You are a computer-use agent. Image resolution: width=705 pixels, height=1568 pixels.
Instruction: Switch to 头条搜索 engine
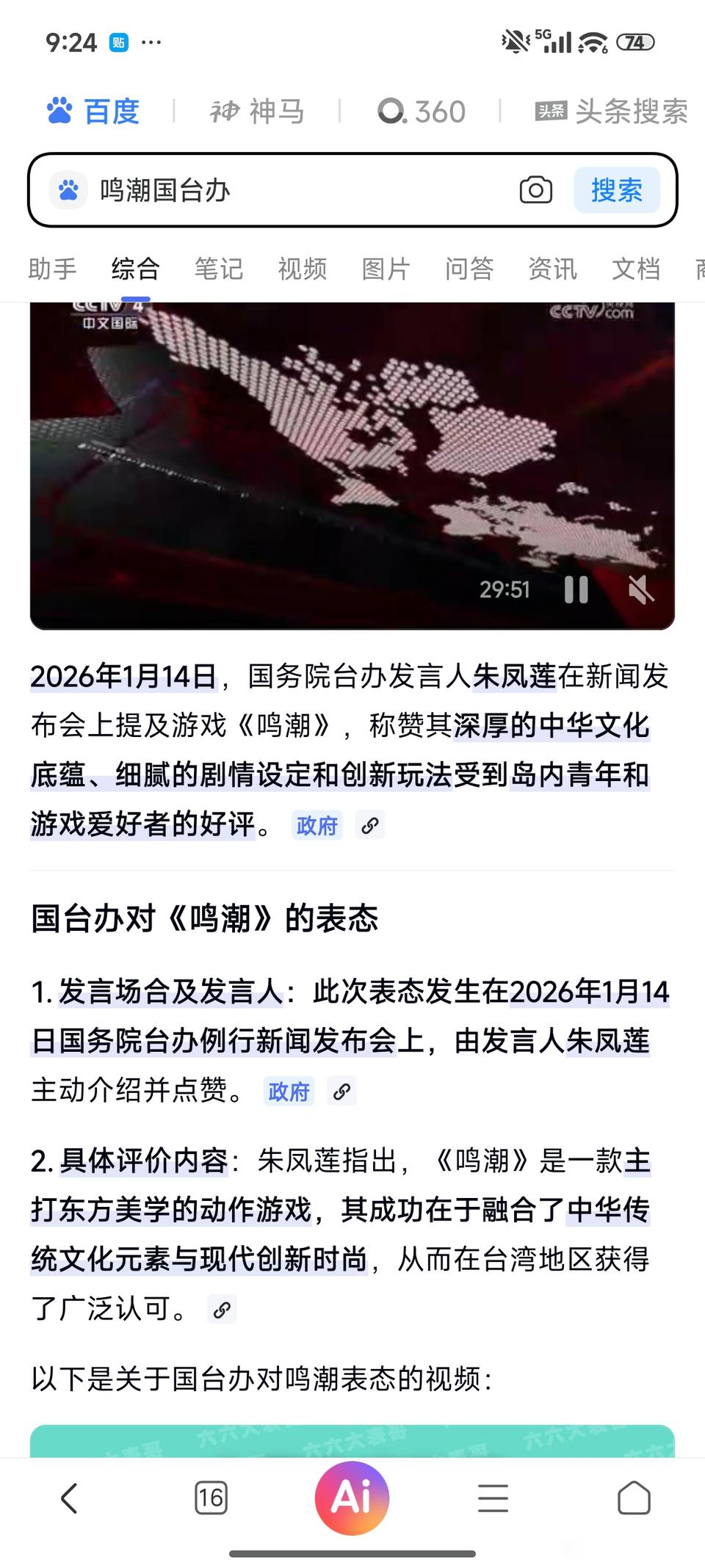[x=611, y=112]
